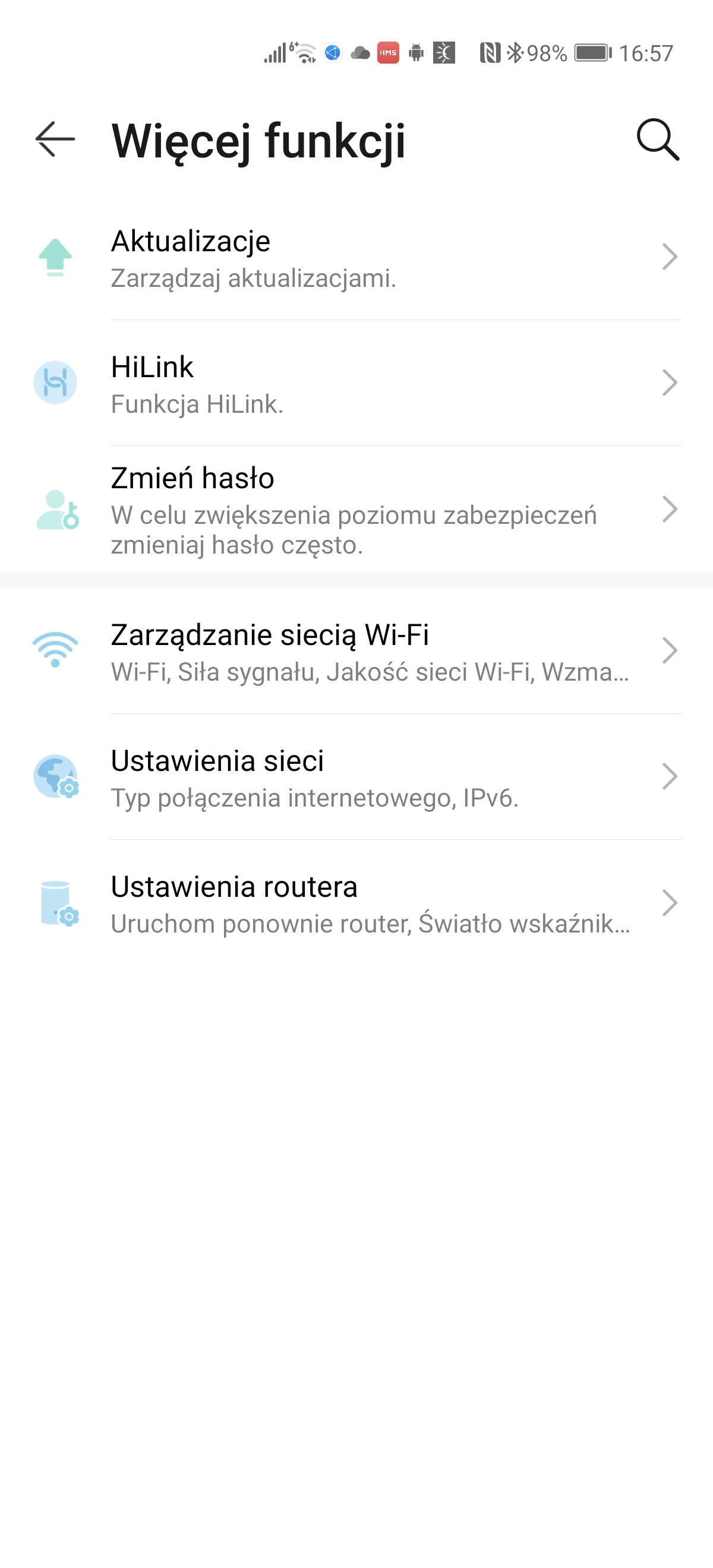Open the search magnifier icon
The width and height of the screenshot is (713, 1568).
coord(658,140)
